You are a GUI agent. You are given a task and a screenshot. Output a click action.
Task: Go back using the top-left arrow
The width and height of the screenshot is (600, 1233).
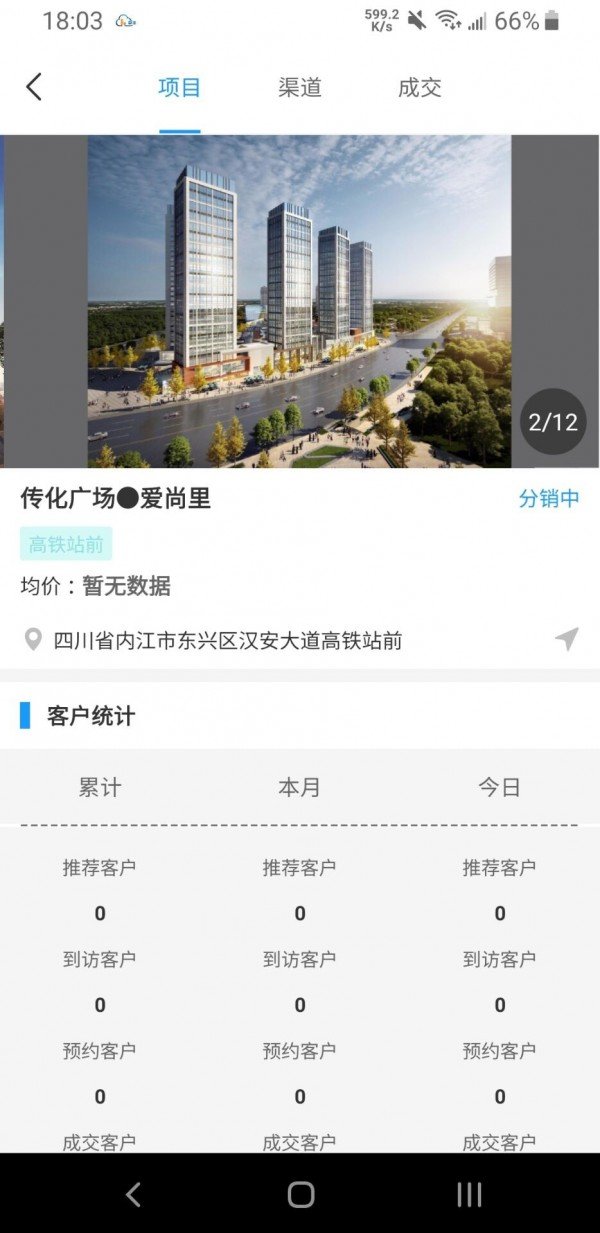click(x=34, y=87)
